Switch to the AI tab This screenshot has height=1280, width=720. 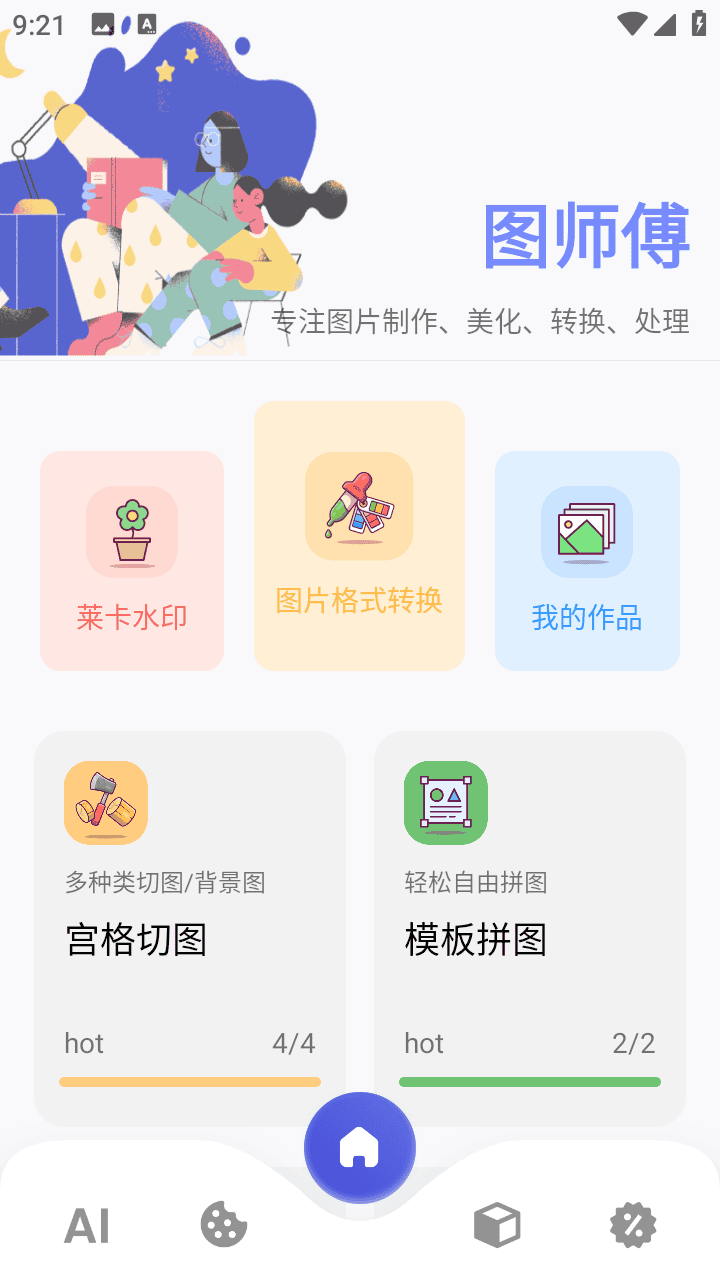click(87, 1225)
